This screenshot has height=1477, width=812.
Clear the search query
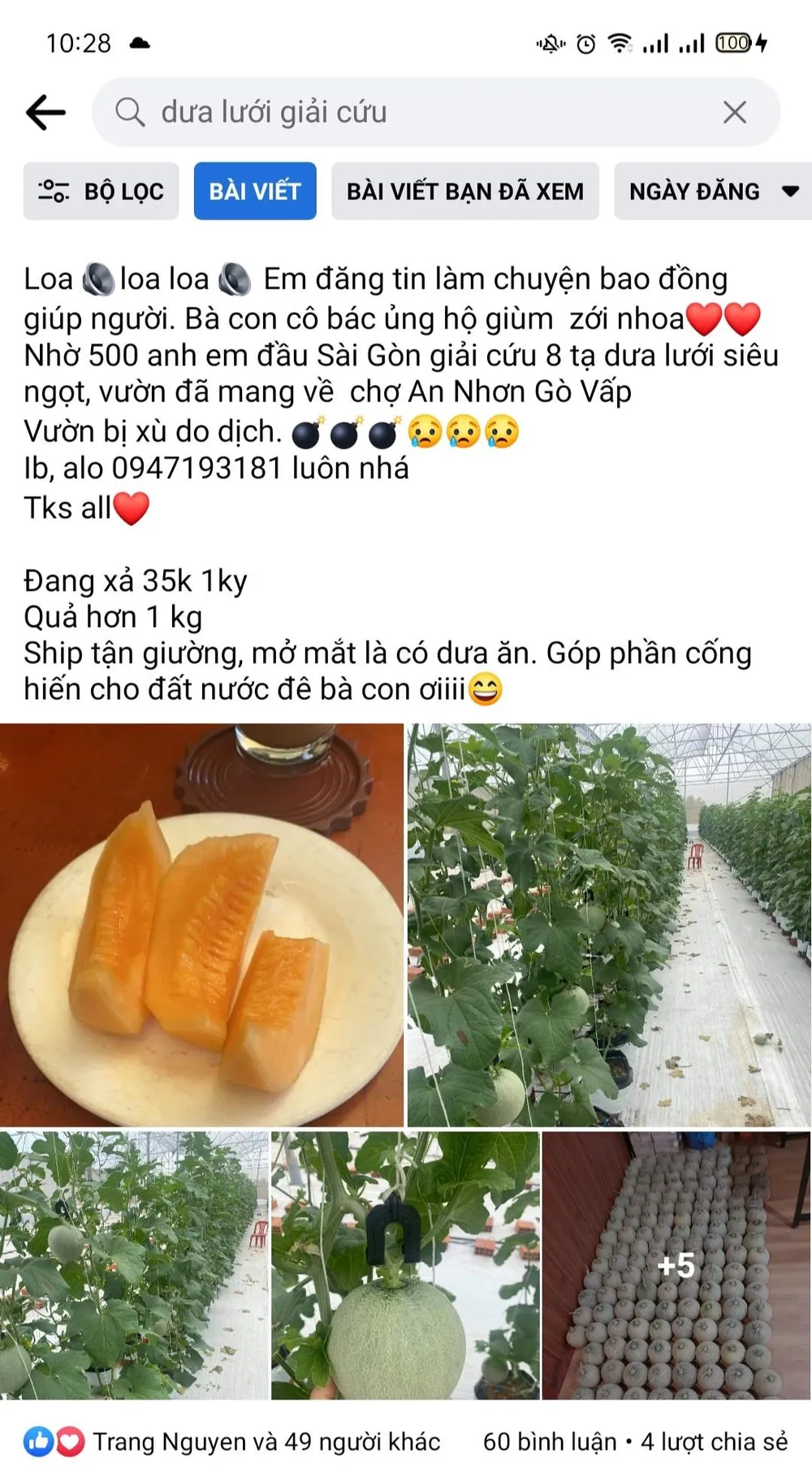734,112
